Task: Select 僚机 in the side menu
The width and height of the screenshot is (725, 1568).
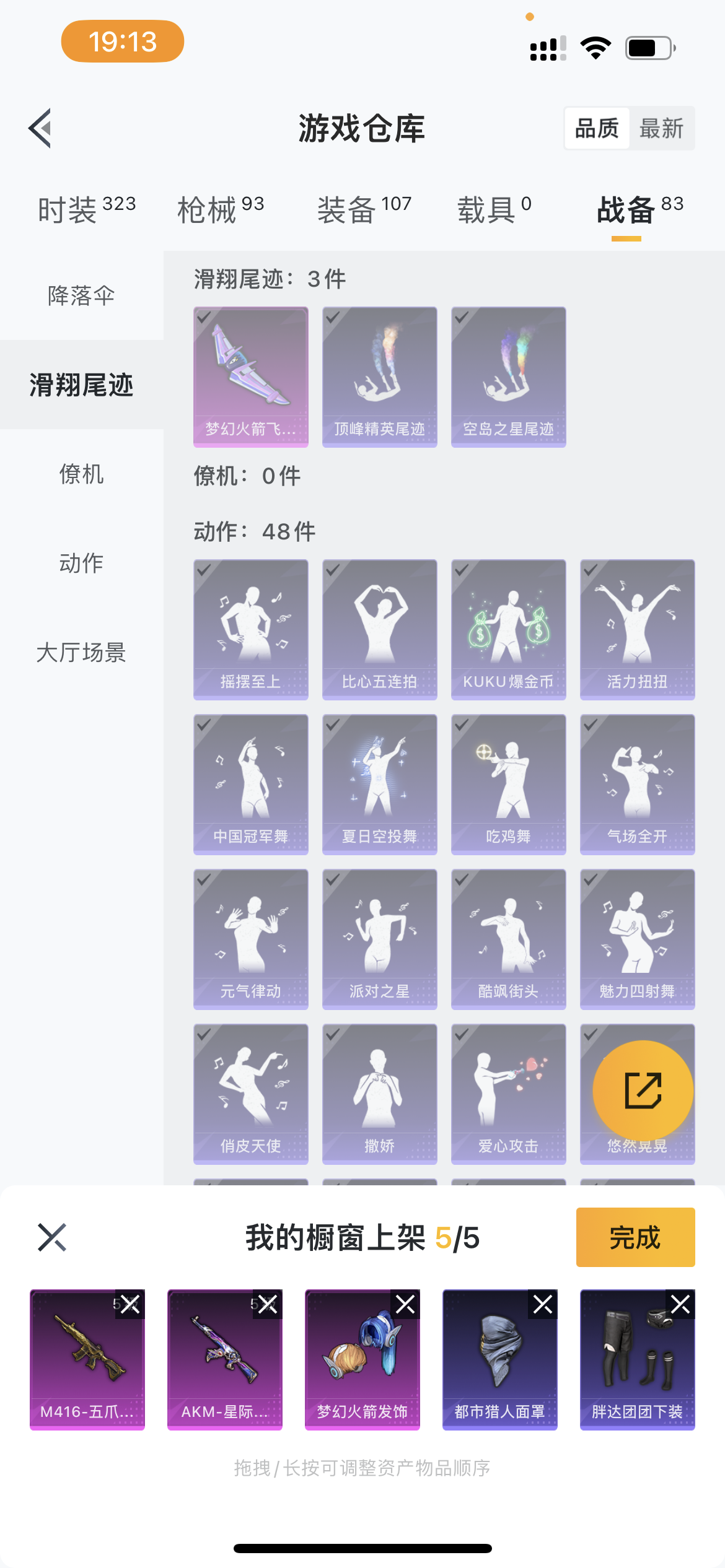Action: (x=81, y=474)
